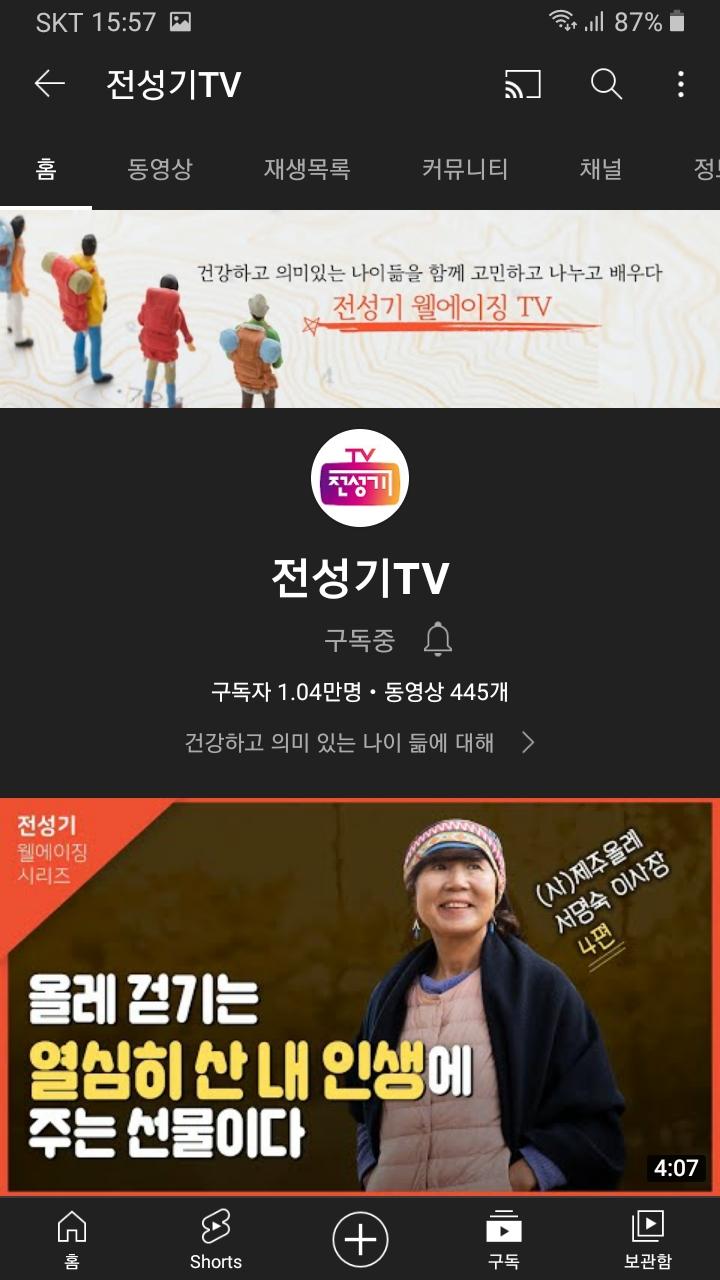Open the 구독 subscriptions tab
The image size is (720, 1280).
(x=504, y=1238)
